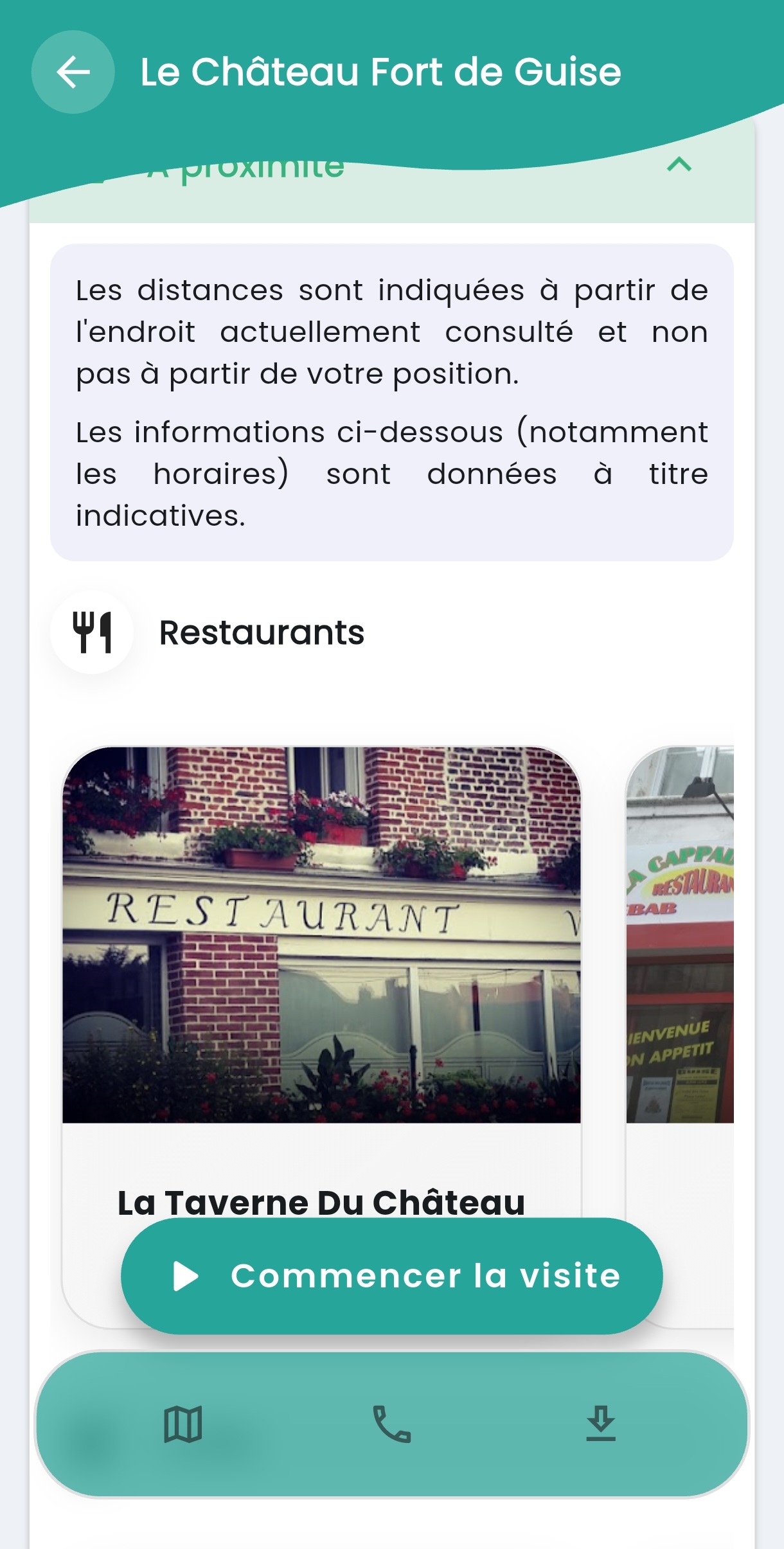Tap the play icon on Commencer la visite
The width and height of the screenshot is (784, 1549).
[186, 1276]
